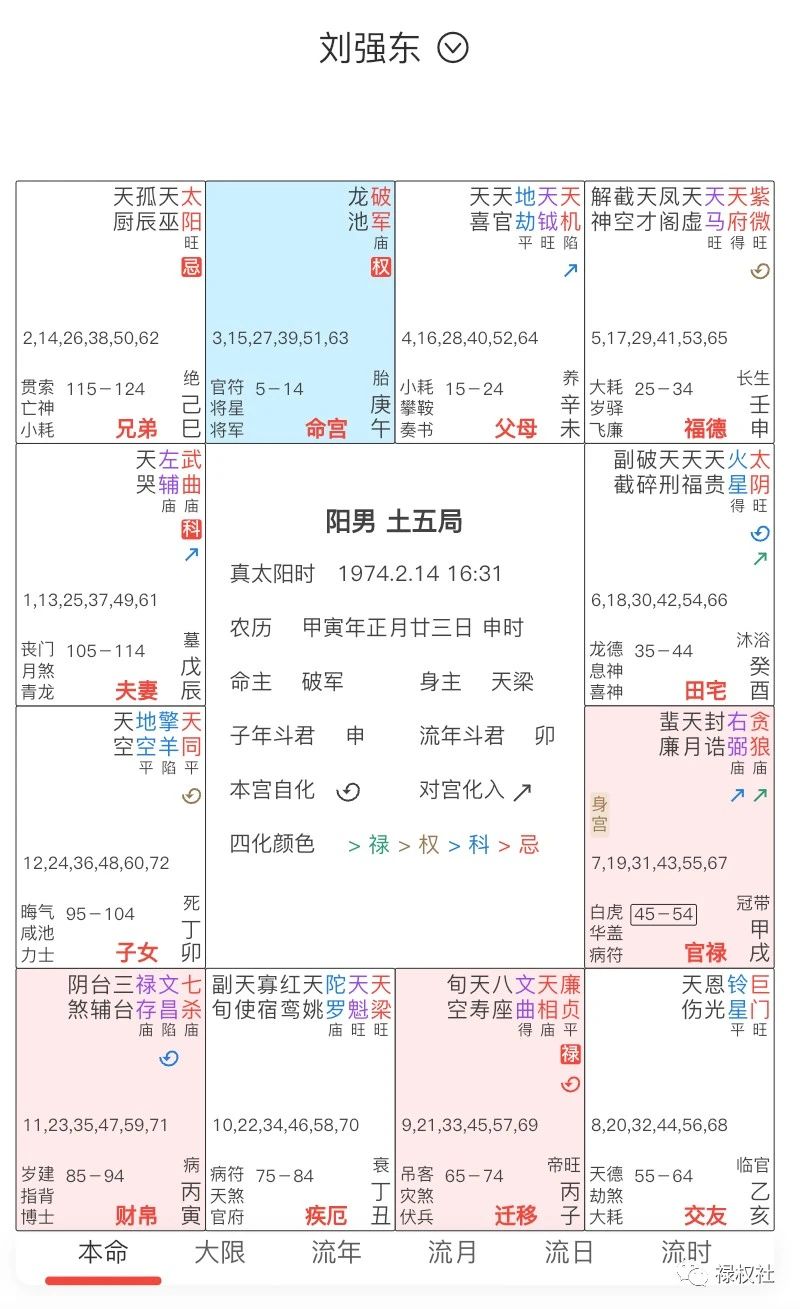
Task: Select the 疾厄 palace cell
Action: coord(300,1100)
